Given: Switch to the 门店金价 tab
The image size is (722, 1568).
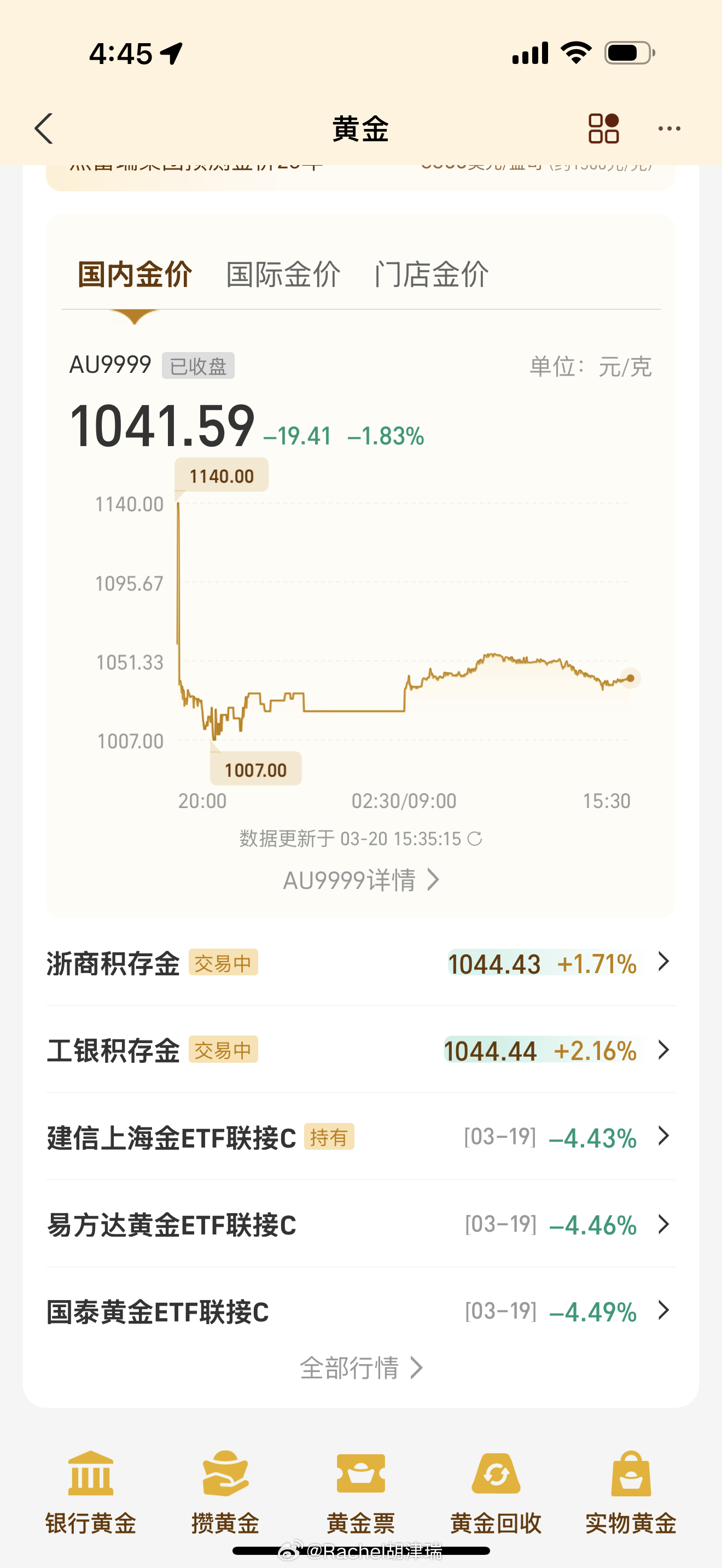Looking at the screenshot, I should tap(432, 274).
